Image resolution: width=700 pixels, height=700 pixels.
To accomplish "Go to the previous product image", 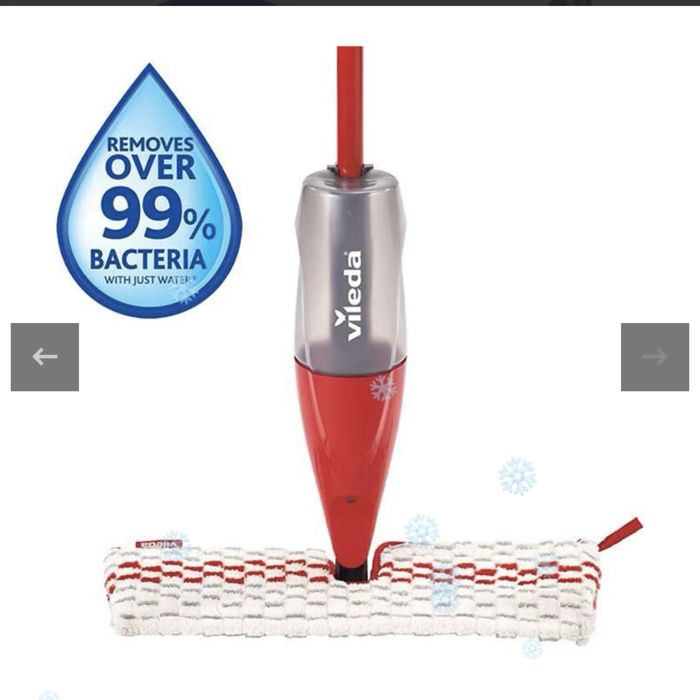I will 45,357.
